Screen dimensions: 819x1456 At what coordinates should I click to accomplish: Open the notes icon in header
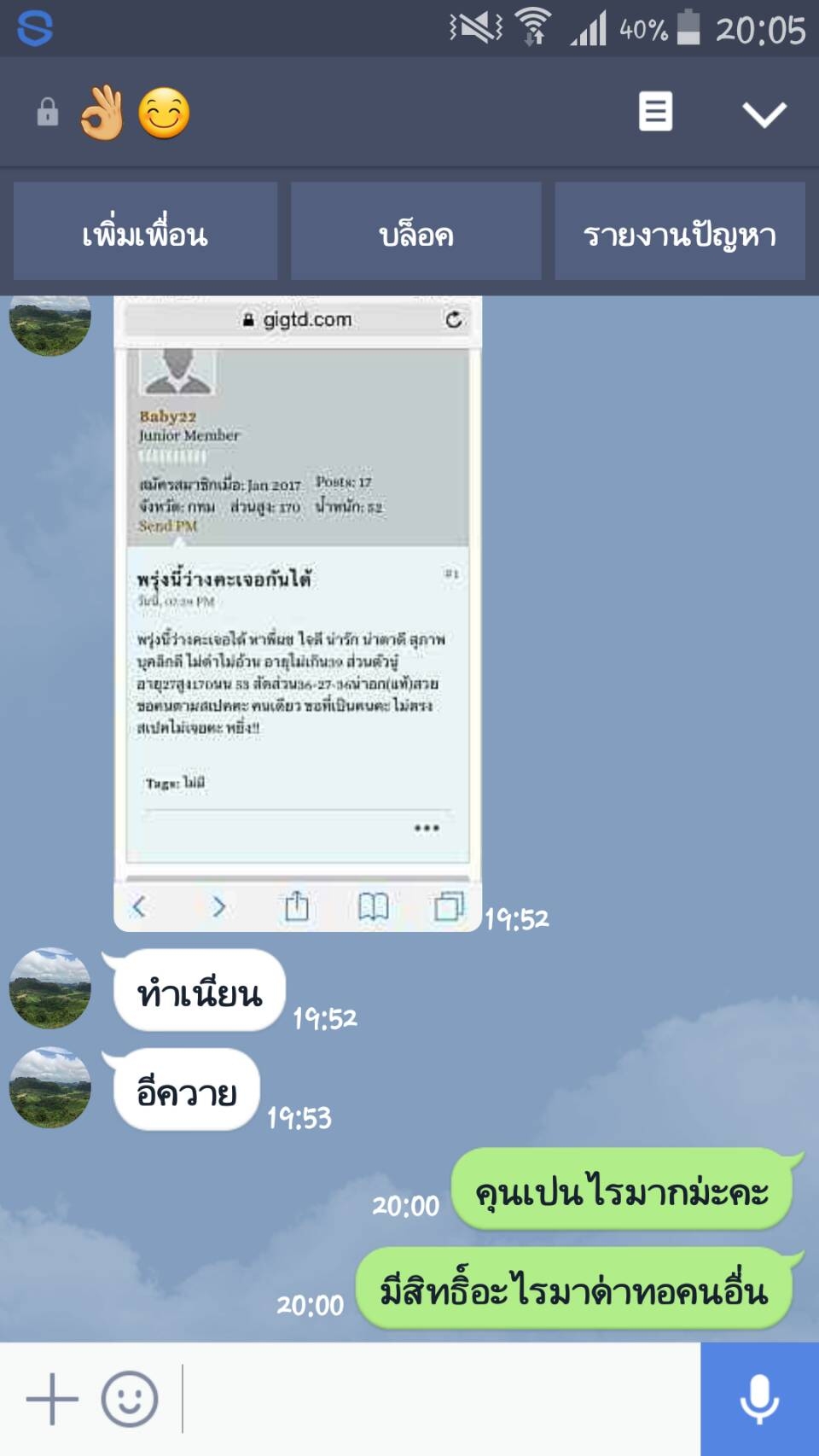pyautogui.click(x=655, y=112)
